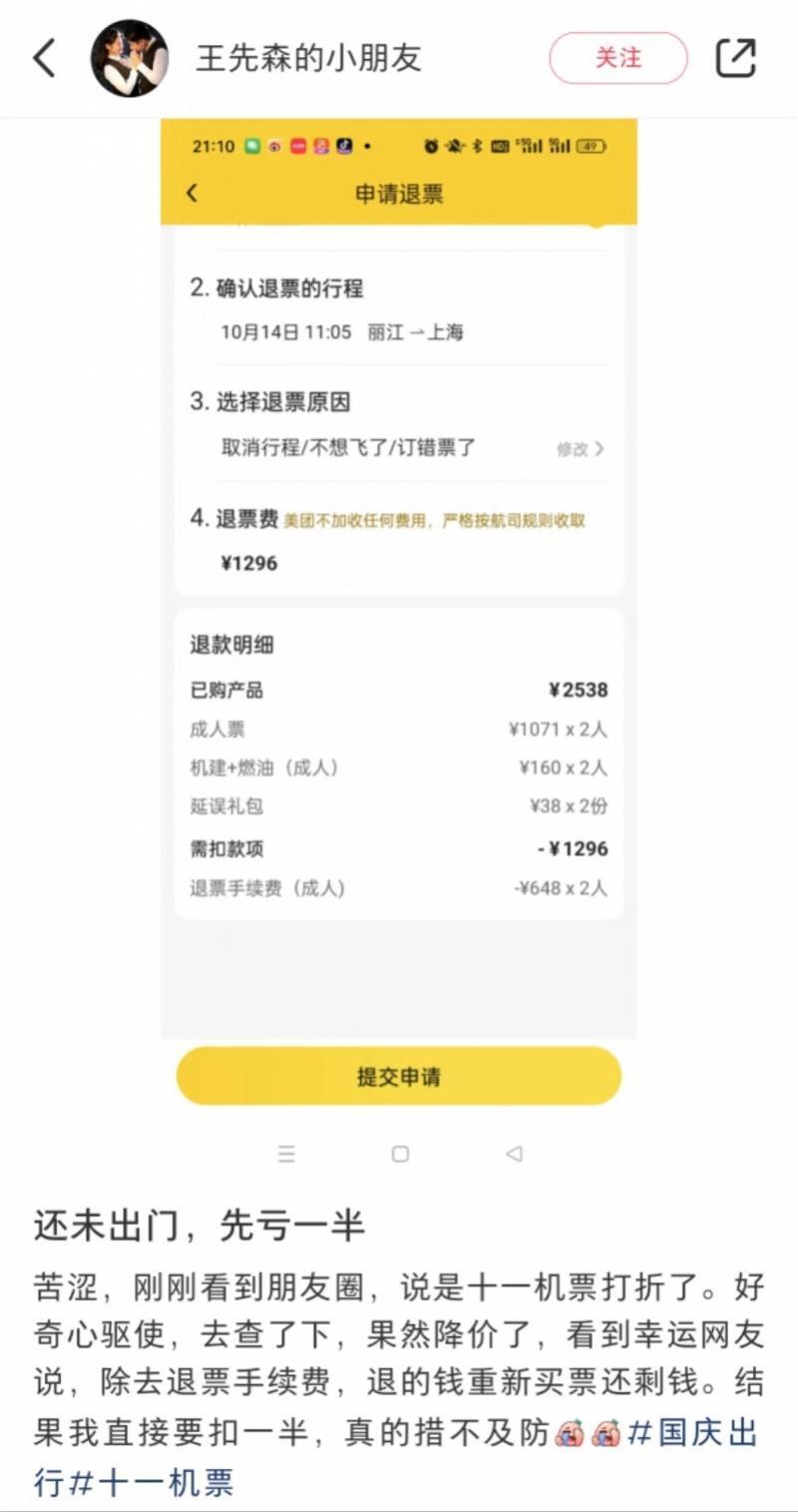798x1512 pixels.
Task: Click the HD indicator in the status bar
Action: (x=499, y=145)
